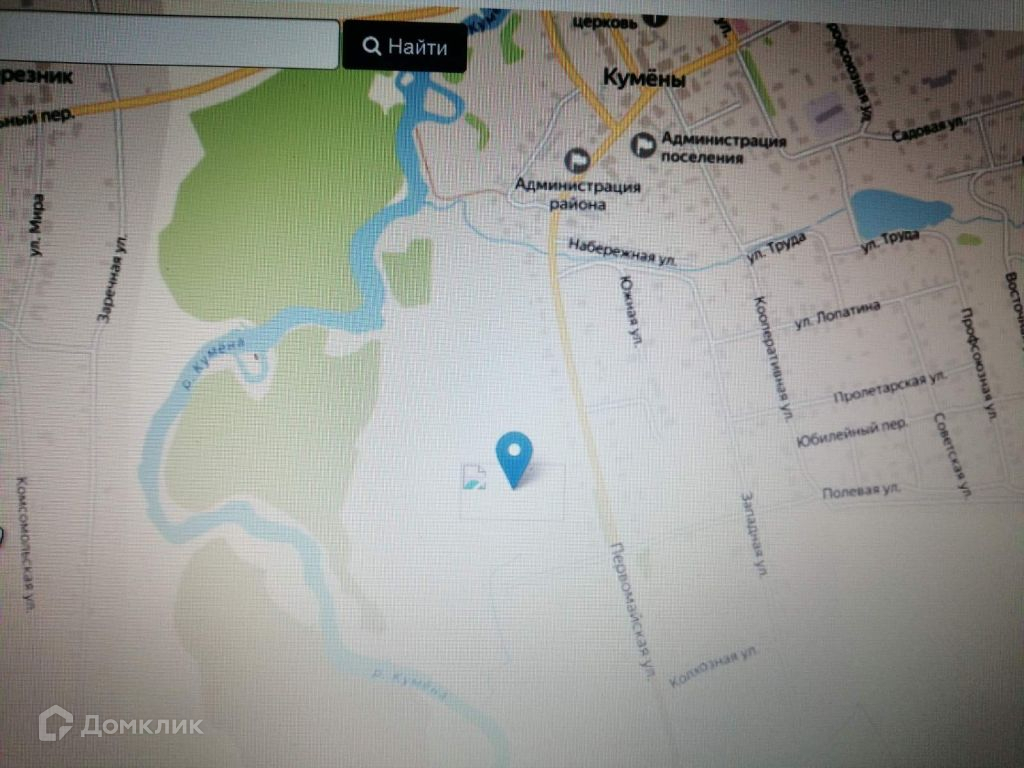Open the Администрация поселения flag marker
Screen dimensions: 1024x768
pyautogui.click(x=645, y=145)
